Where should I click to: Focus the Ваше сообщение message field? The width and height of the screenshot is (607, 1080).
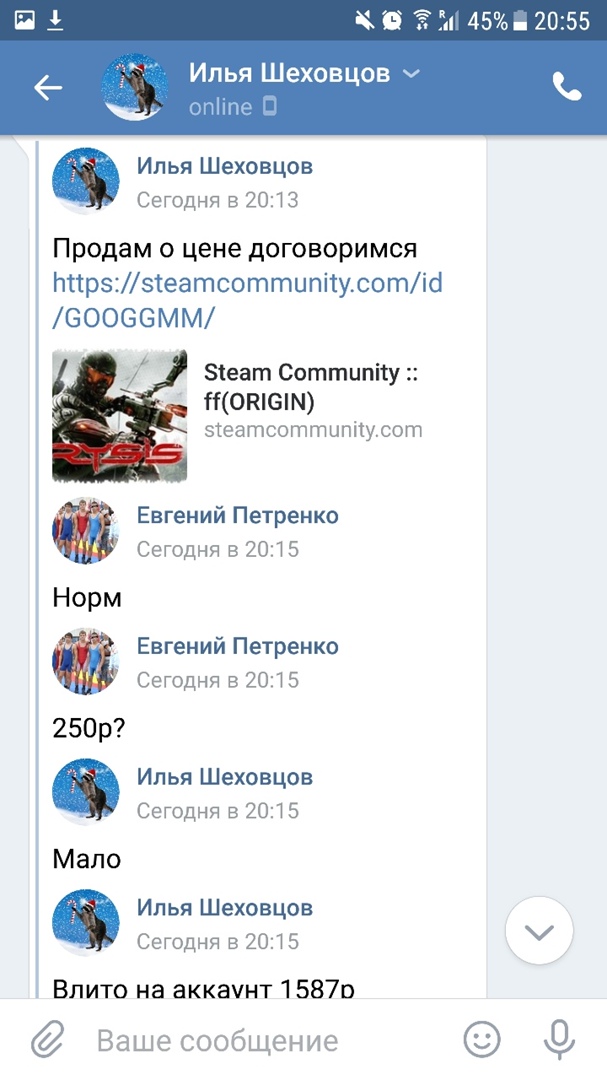pos(260,1040)
